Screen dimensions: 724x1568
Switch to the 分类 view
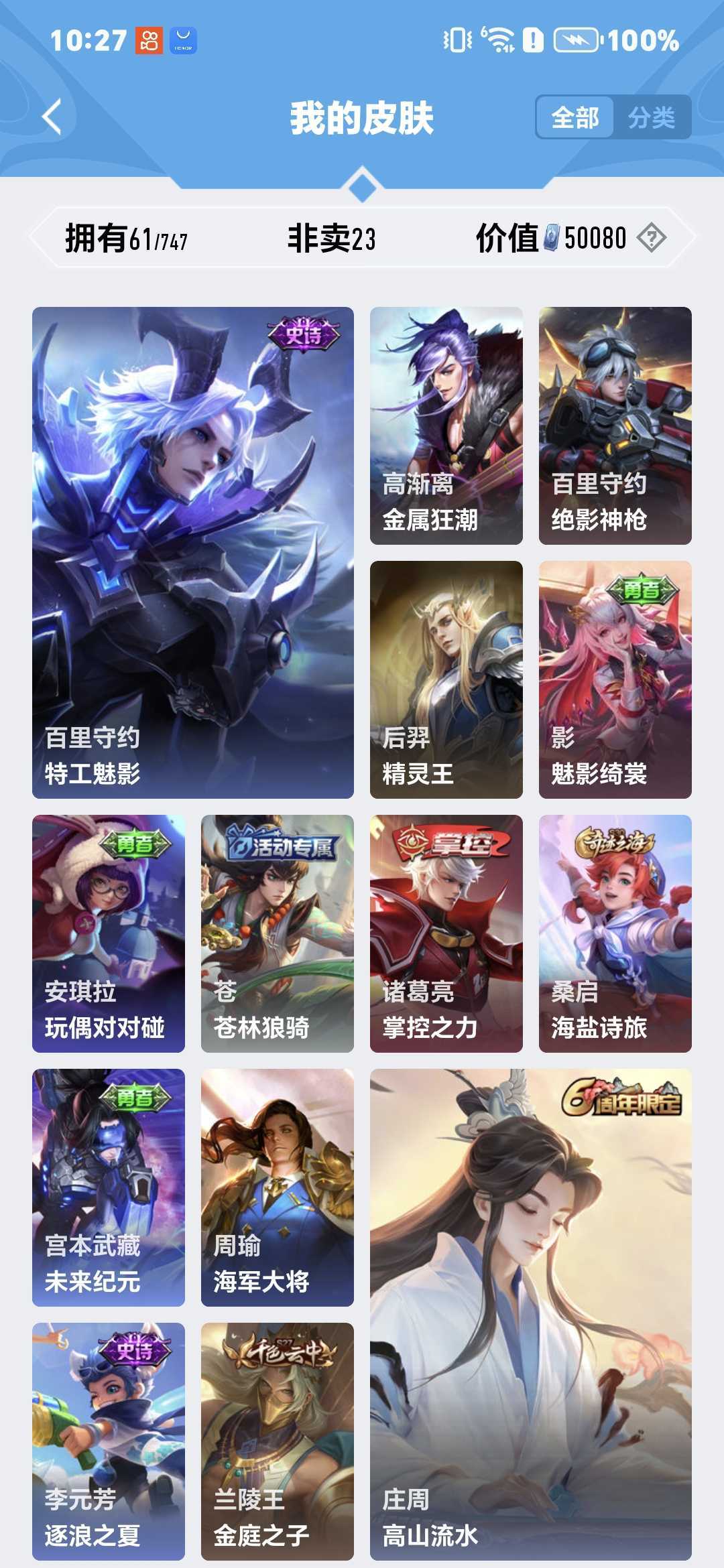point(652,118)
